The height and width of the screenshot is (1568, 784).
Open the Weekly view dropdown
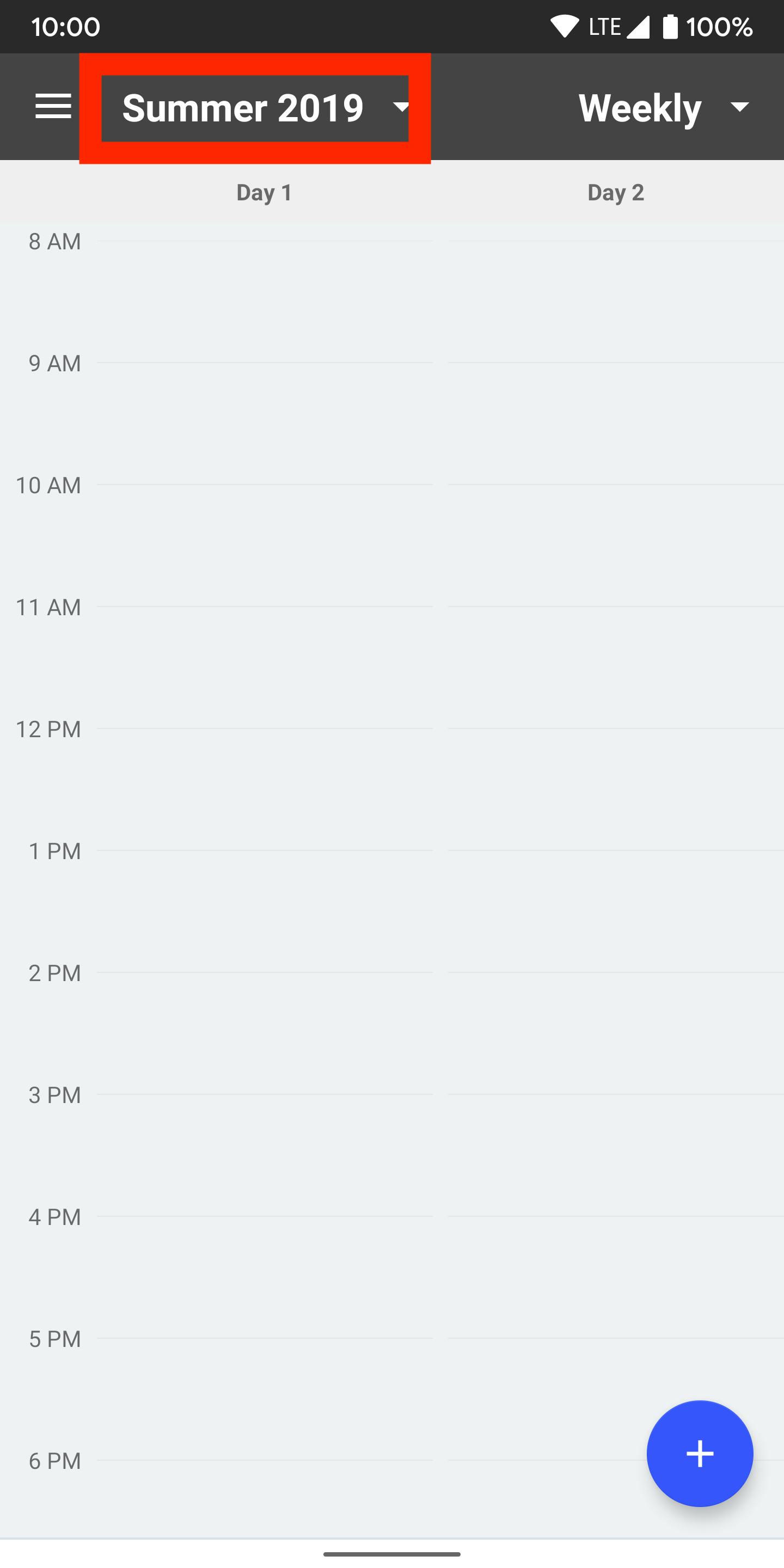click(x=664, y=108)
